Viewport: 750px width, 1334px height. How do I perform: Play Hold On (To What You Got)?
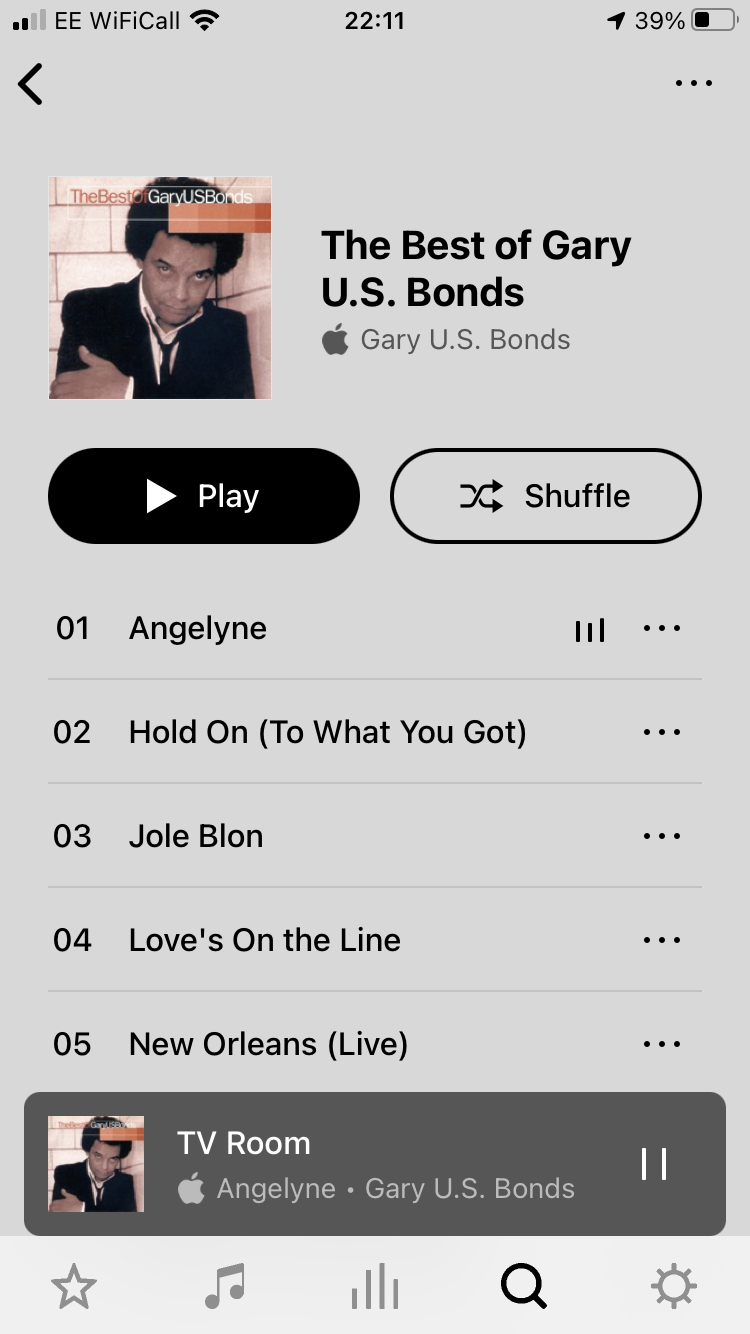(375, 732)
